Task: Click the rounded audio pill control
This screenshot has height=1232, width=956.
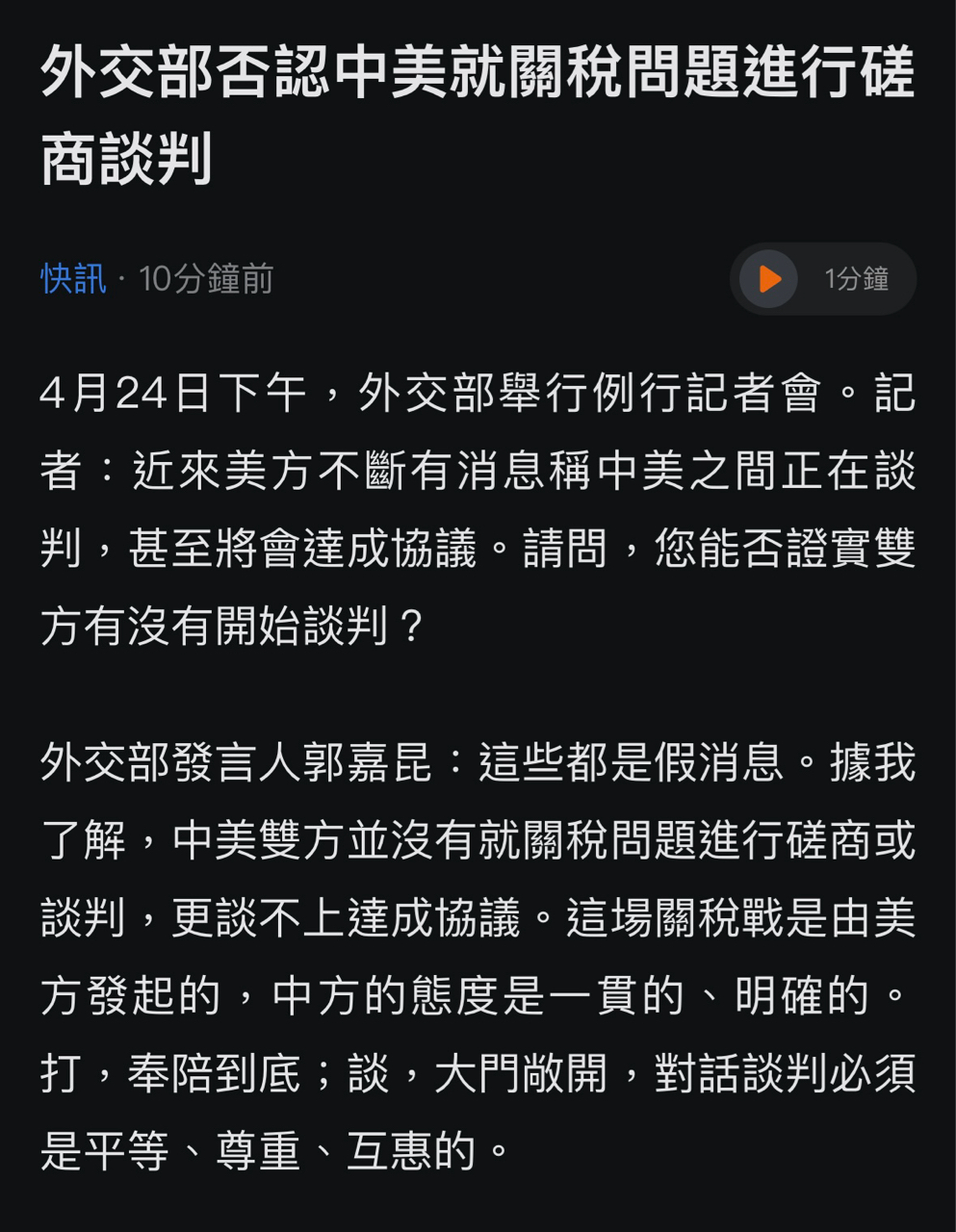Action: pos(823,279)
